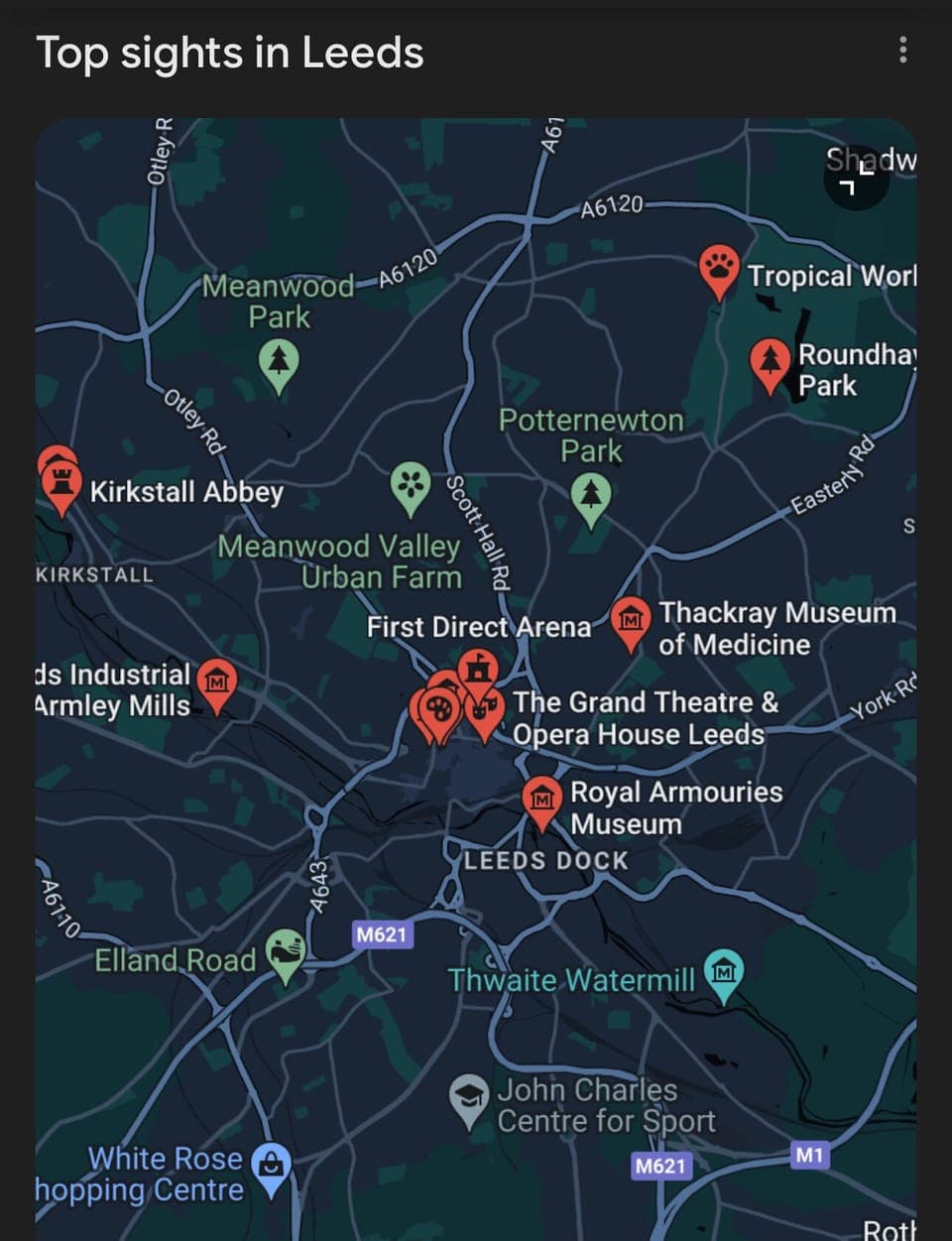Select the Meanwood Park marker
952x1241 pixels.
click(280, 360)
